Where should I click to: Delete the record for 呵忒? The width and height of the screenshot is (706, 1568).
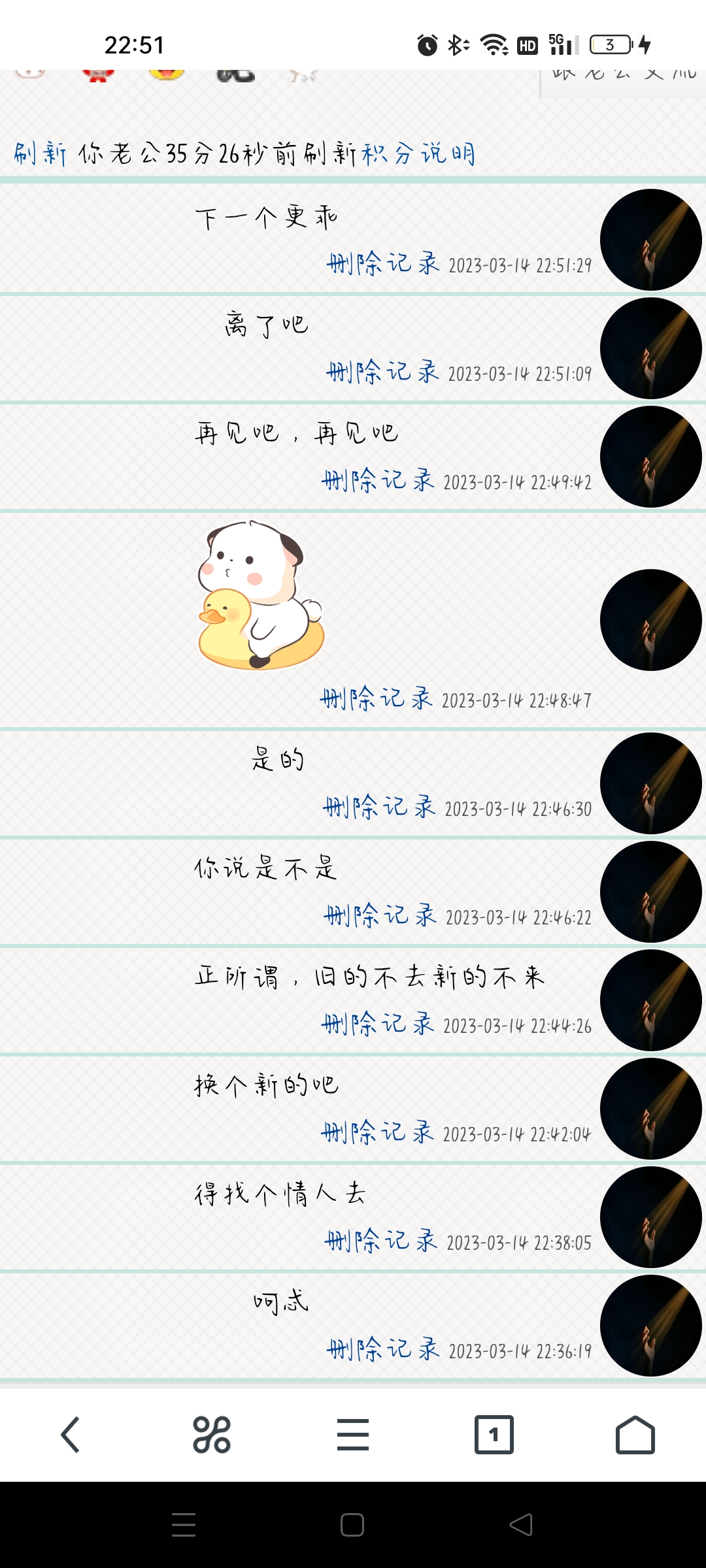pos(383,1350)
